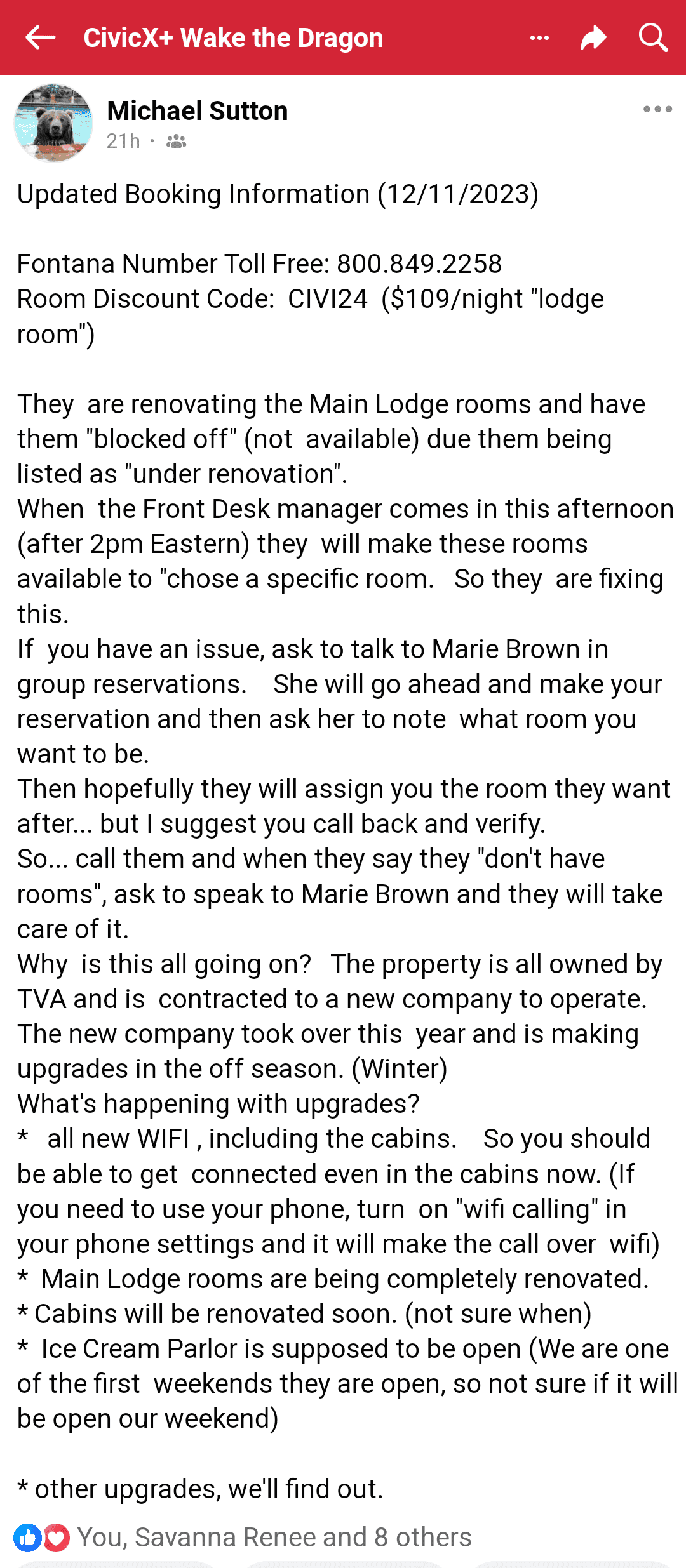This screenshot has height=1568, width=686.
Task: Share the Wake the Dragon post
Action: click(593, 37)
